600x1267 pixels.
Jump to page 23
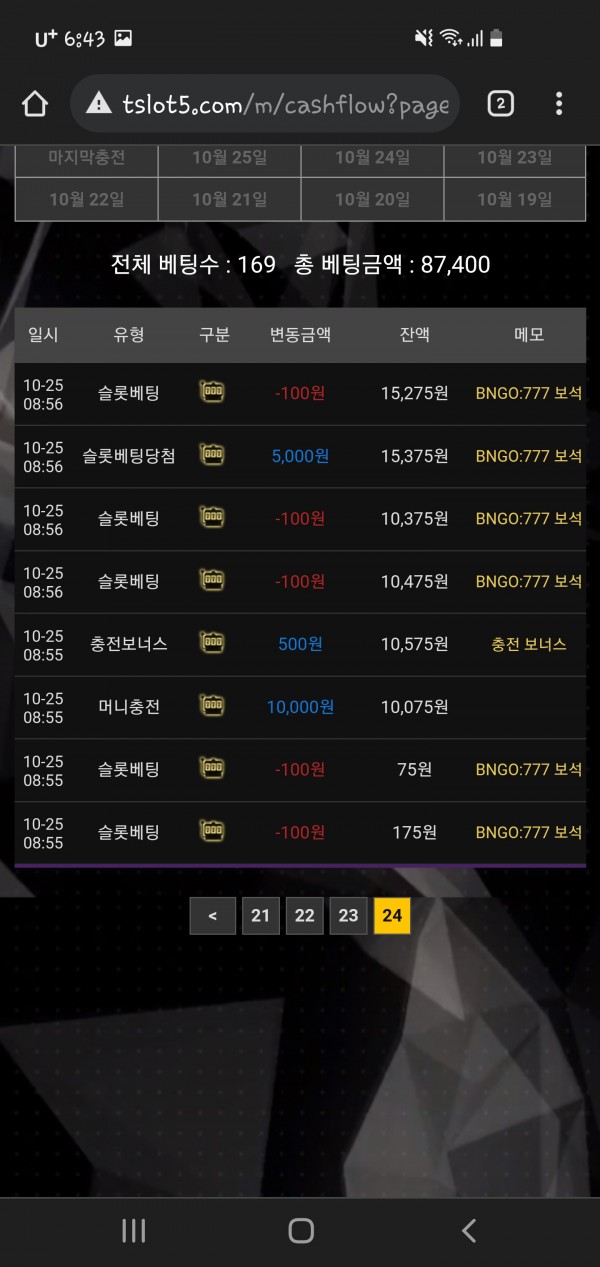(x=348, y=916)
